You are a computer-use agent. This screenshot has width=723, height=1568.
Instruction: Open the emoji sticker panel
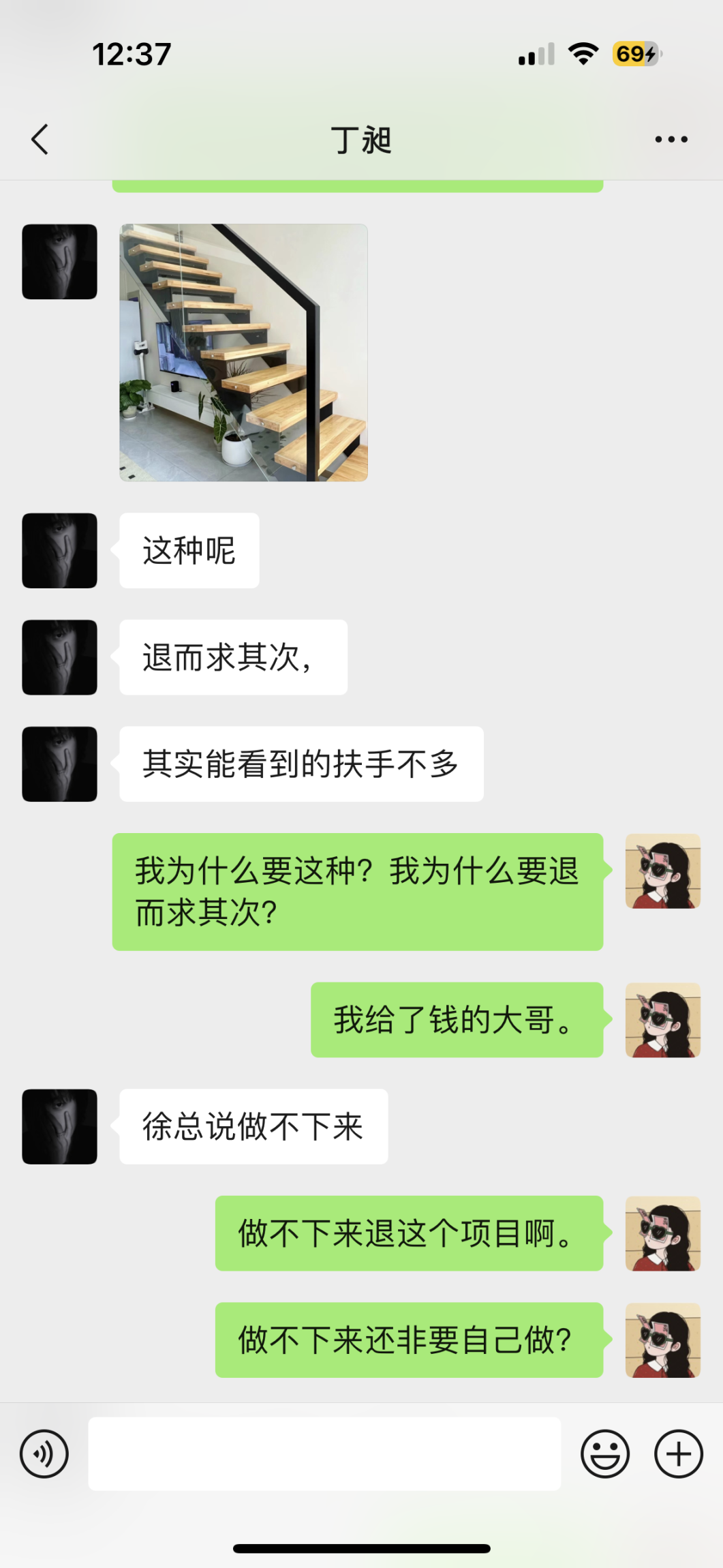(x=604, y=1453)
